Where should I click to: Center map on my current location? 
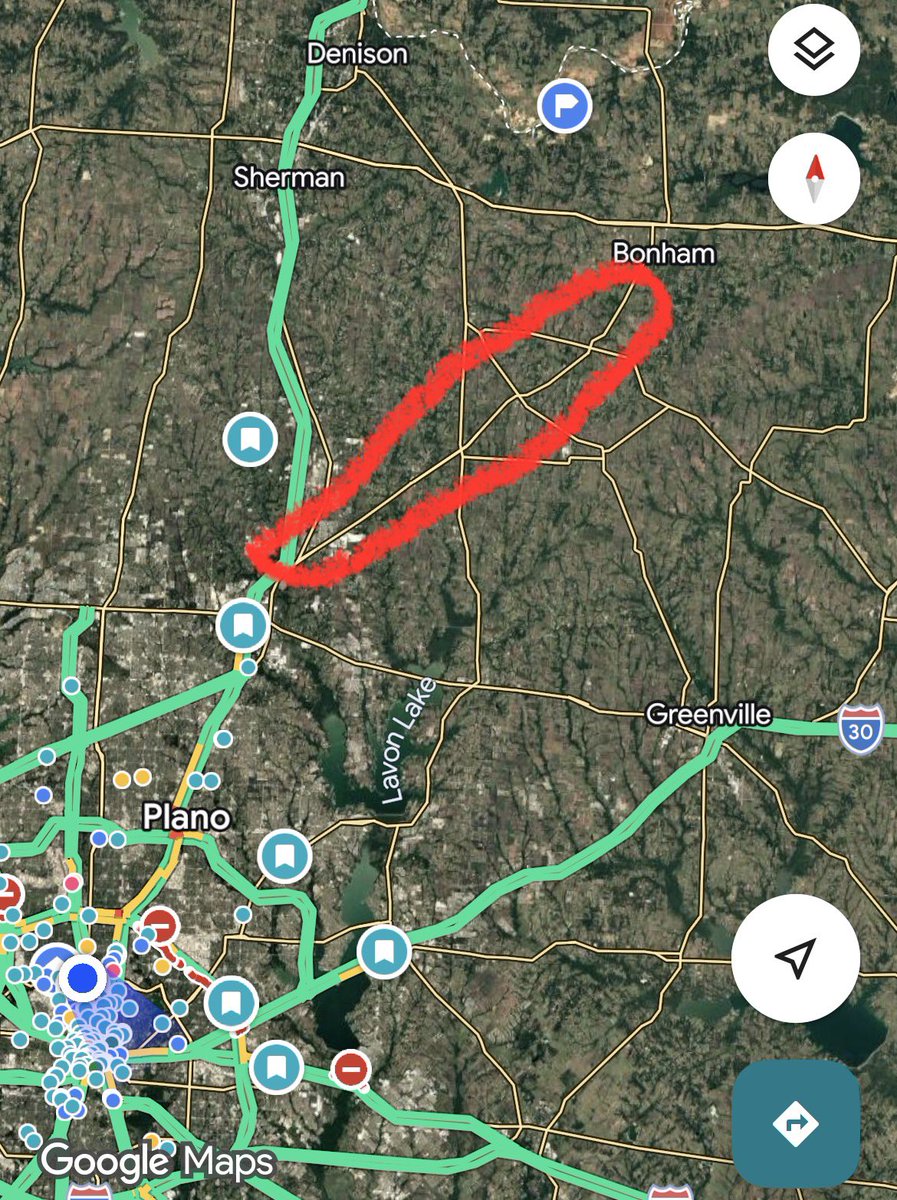[795, 957]
